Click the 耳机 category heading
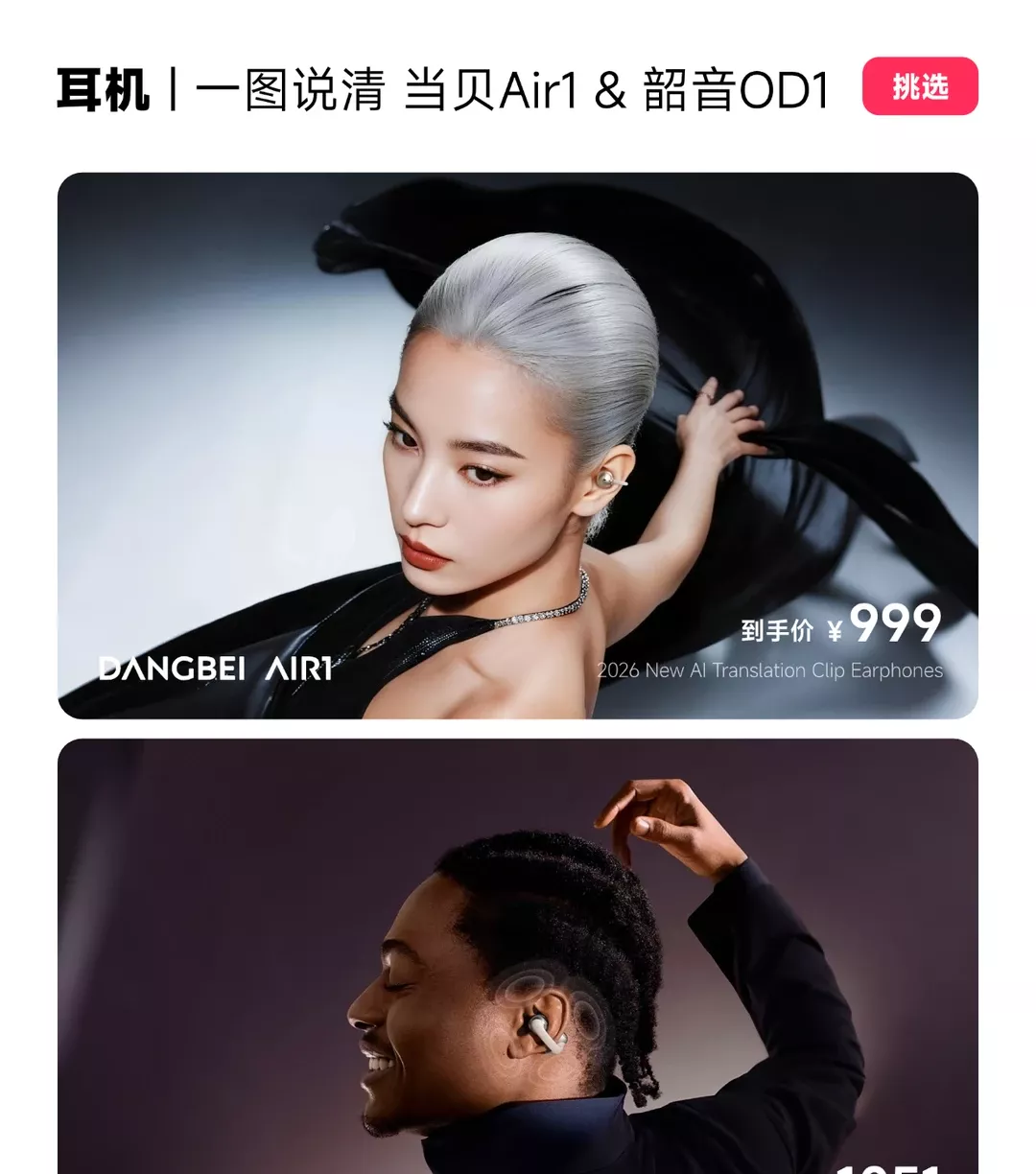 tap(104, 87)
